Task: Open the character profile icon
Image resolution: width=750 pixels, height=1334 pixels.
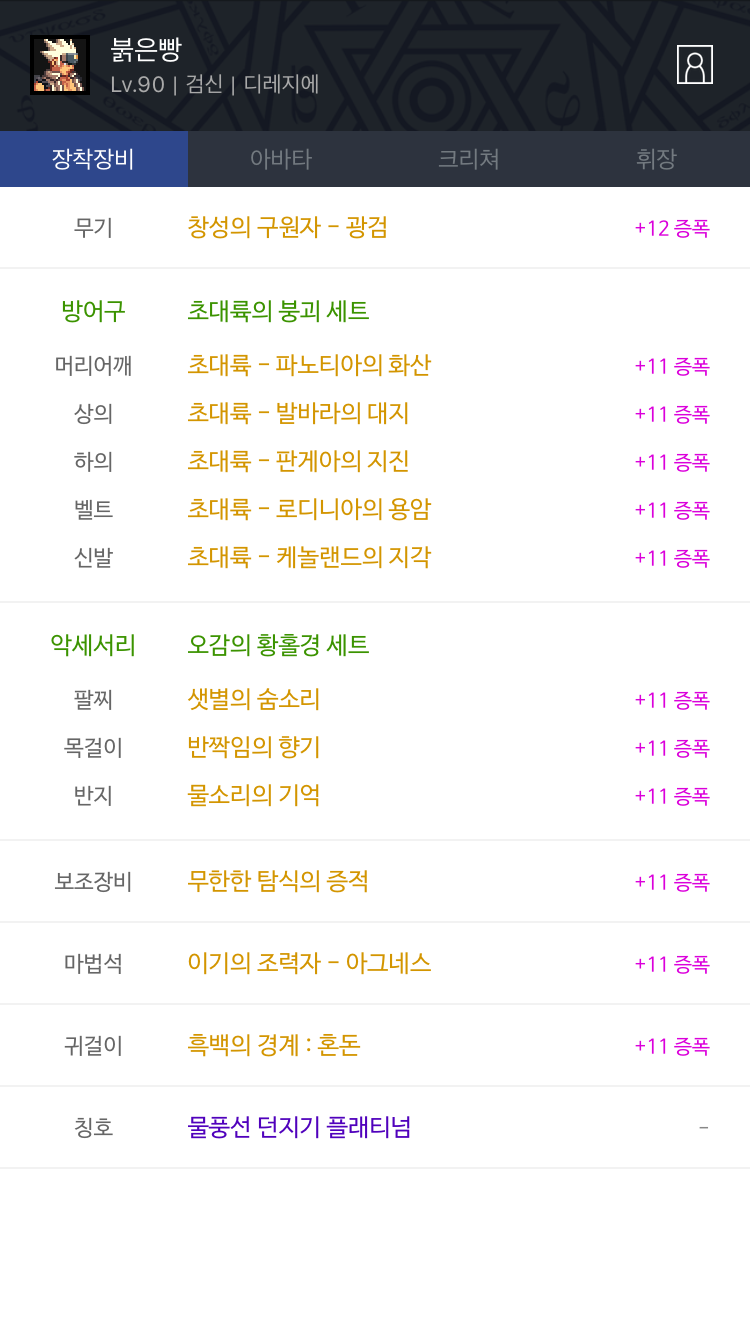Action: click(694, 65)
